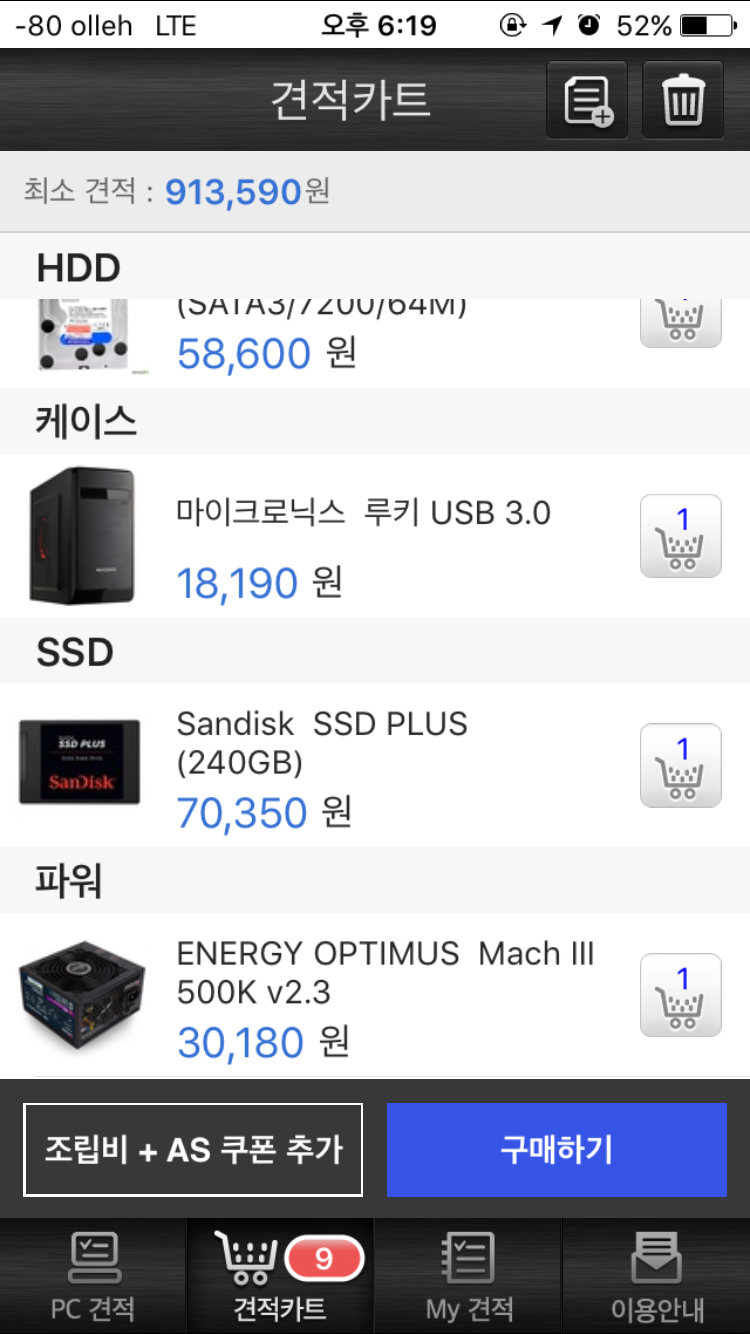Adjust quantity of ENERGY OPTIMUS Mach III
The width and height of the screenshot is (750, 1334).
pos(680,996)
